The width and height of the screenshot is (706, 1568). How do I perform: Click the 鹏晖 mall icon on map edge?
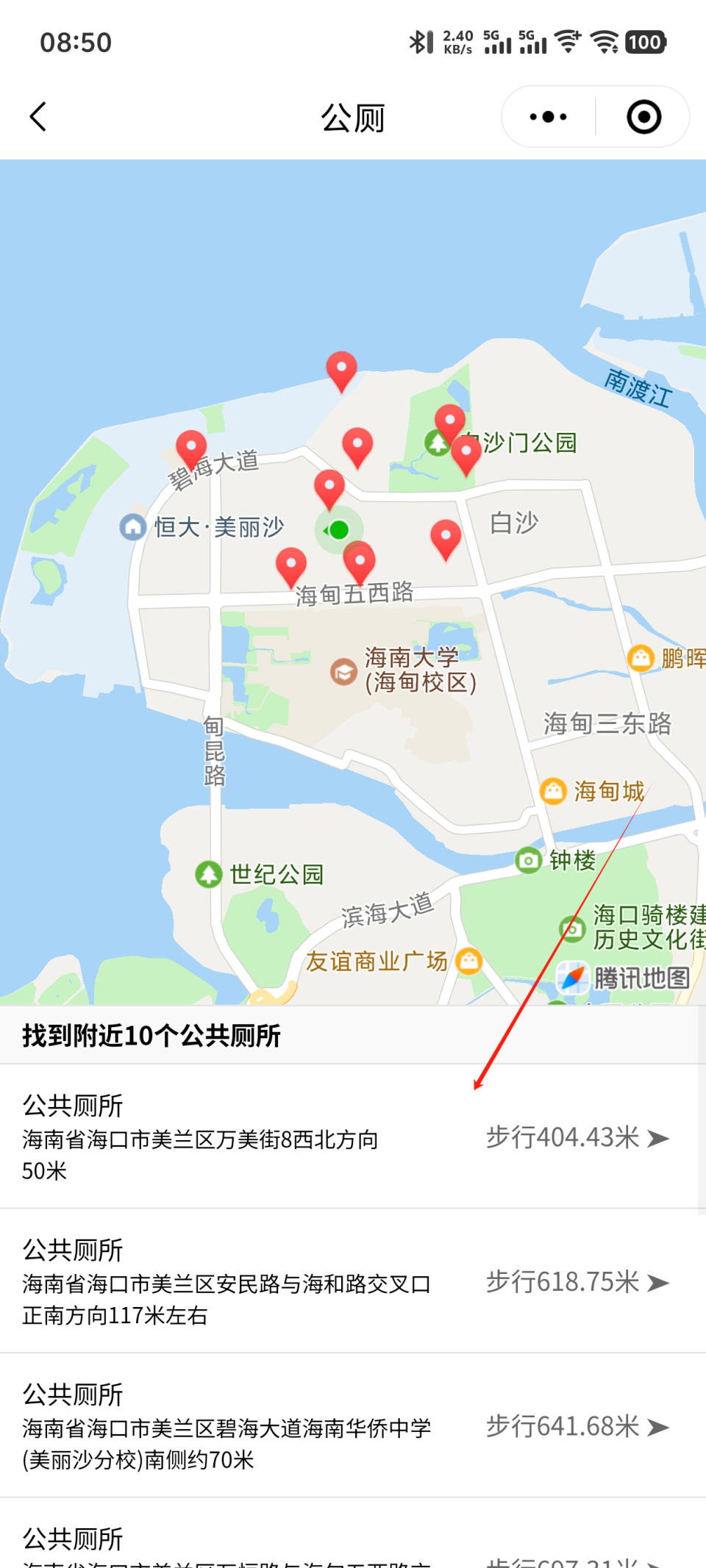tap(642, 659)
